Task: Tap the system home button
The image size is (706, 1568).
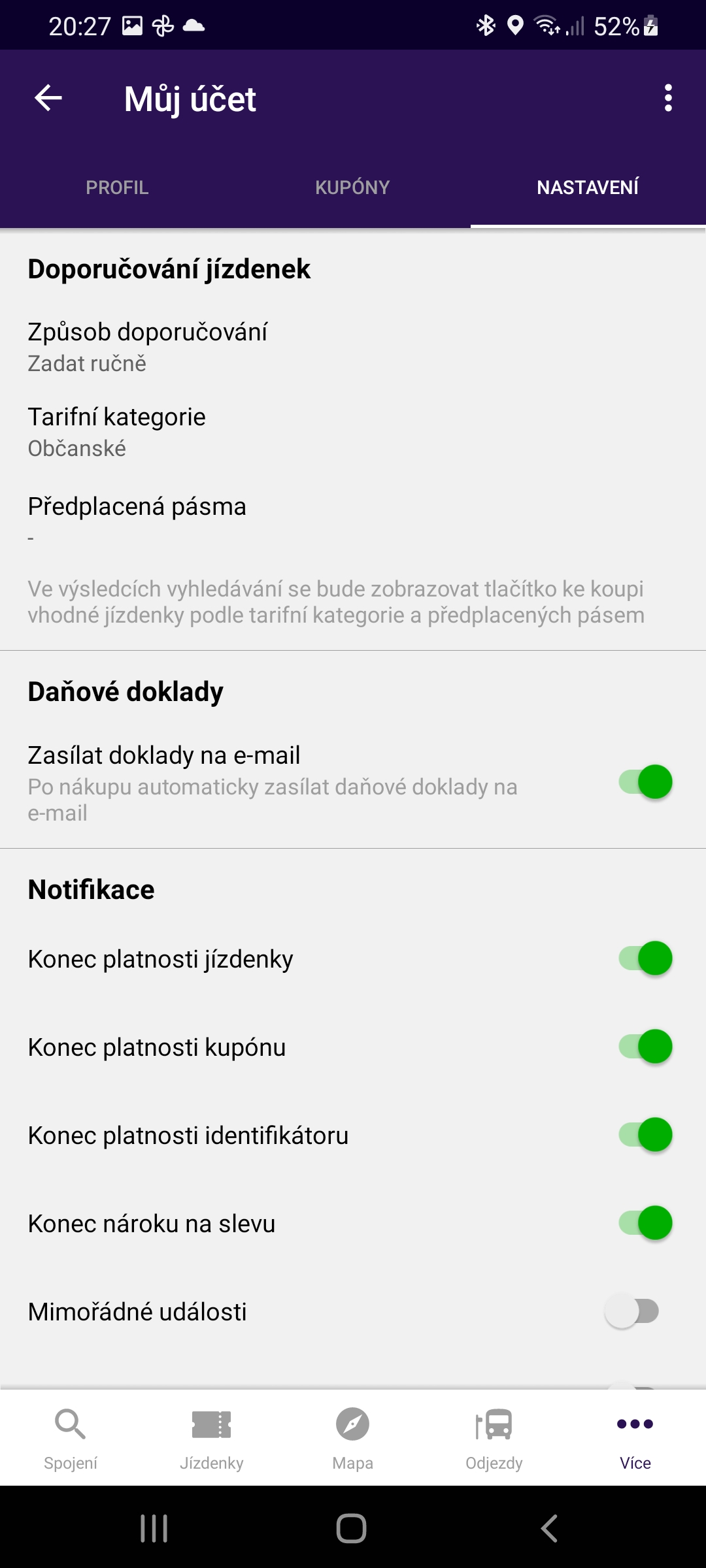Action: click(352, 1528)
